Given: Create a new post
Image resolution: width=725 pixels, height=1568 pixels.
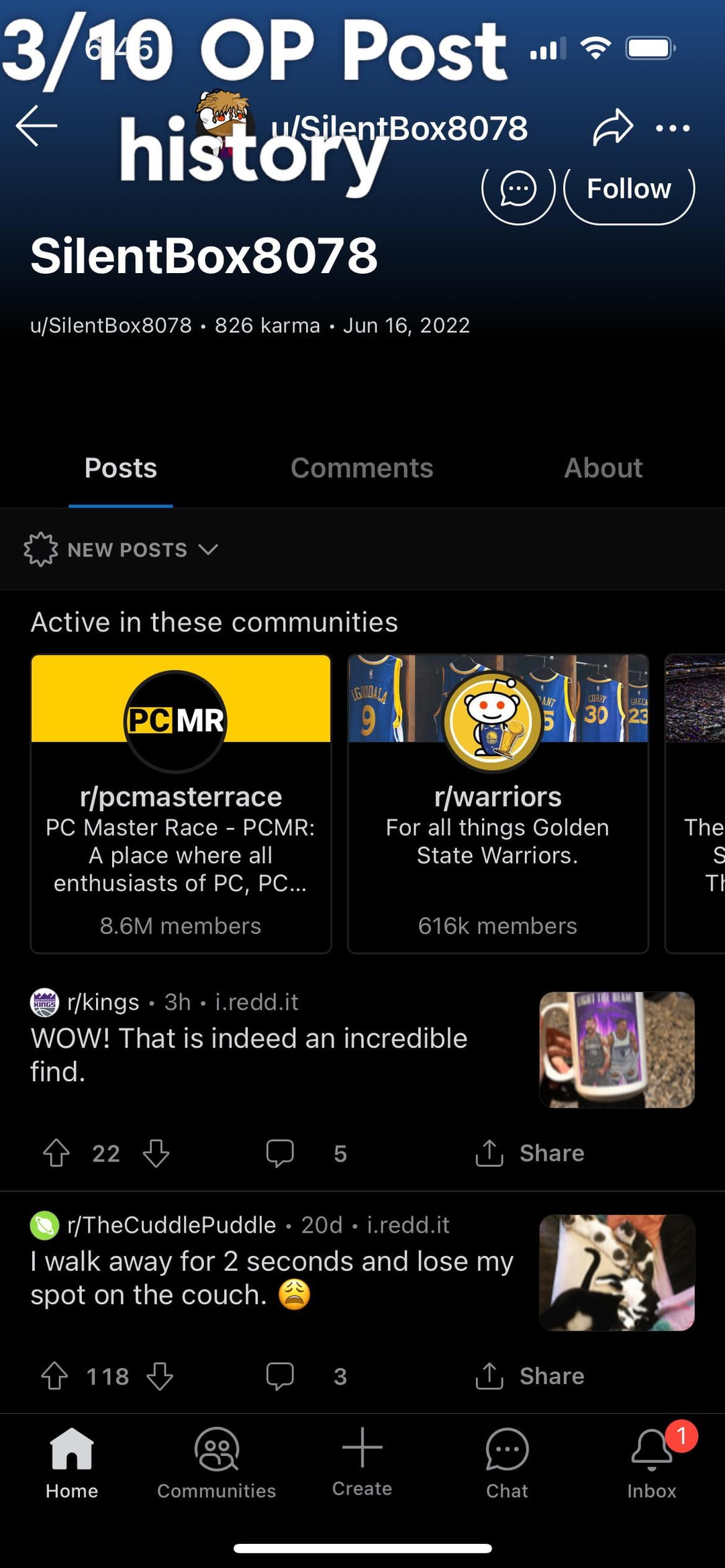Looking at the screenshot, I should click(x=362, y=1461).
